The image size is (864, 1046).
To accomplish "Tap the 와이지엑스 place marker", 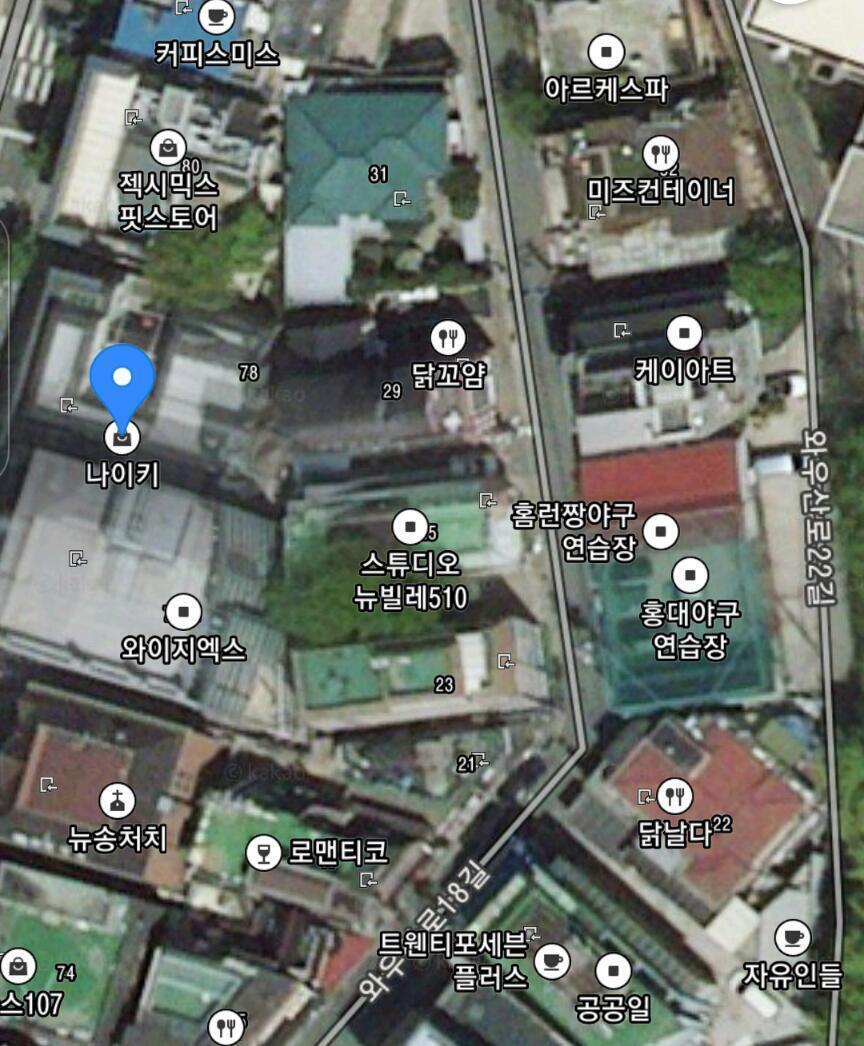I will click(x=183, y=612).
